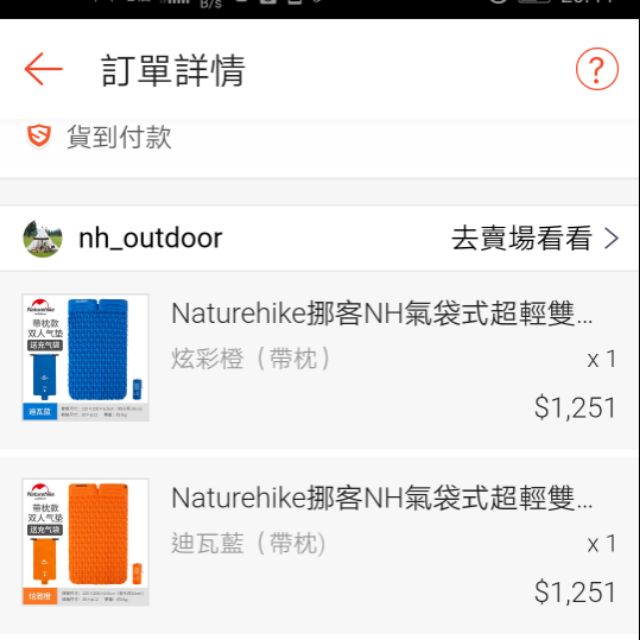Screen dimensions: 640x640
Task: Tap 去賣場看看 to visit the shop
Action: click(534, 238)
